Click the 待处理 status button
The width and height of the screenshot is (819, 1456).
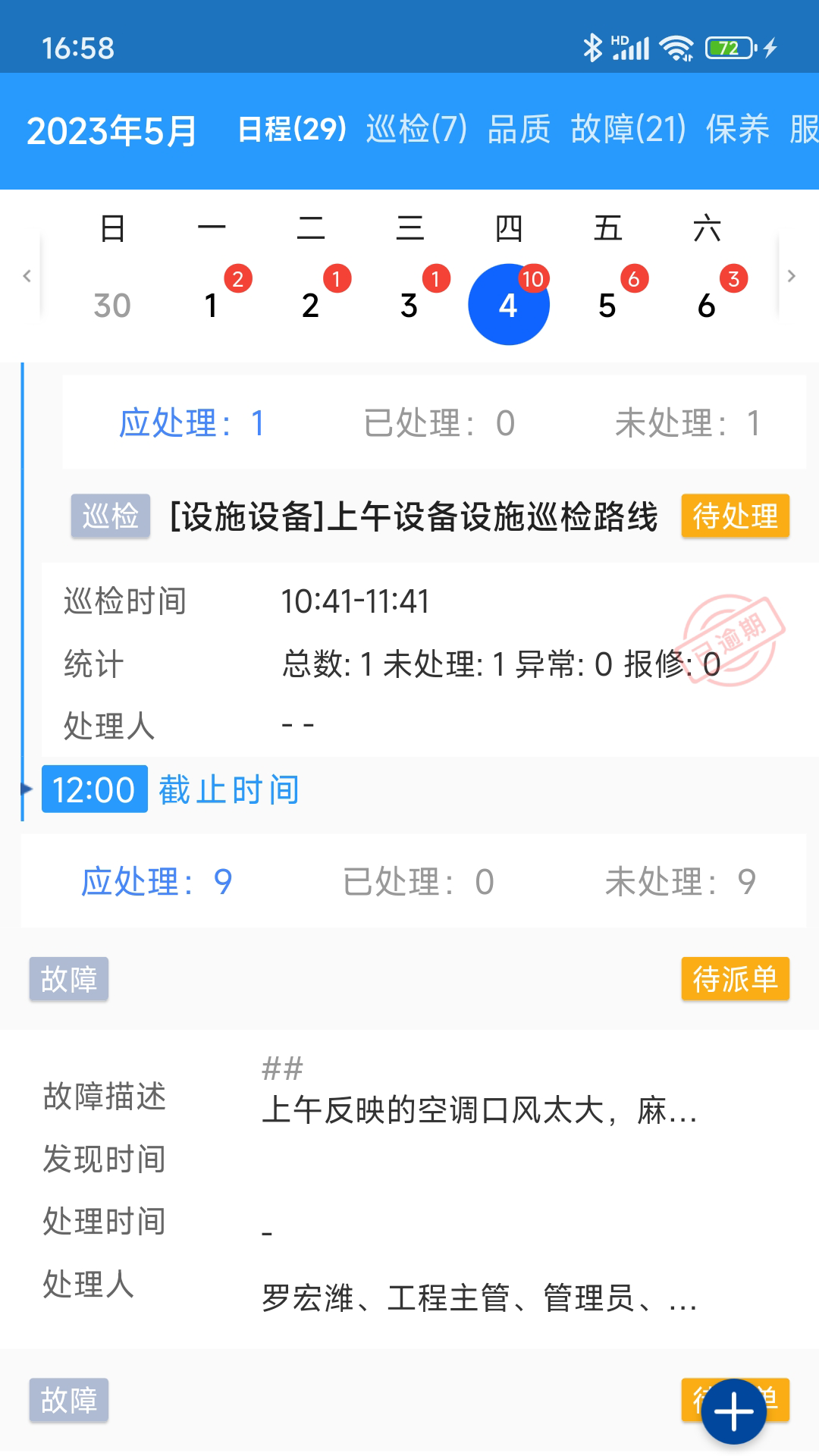pos(736,516)
